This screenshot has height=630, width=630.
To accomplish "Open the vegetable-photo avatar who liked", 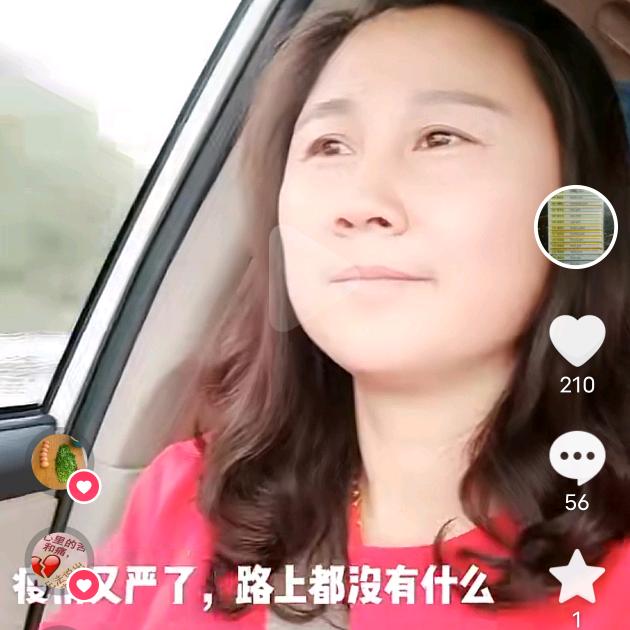I will 60,461.
